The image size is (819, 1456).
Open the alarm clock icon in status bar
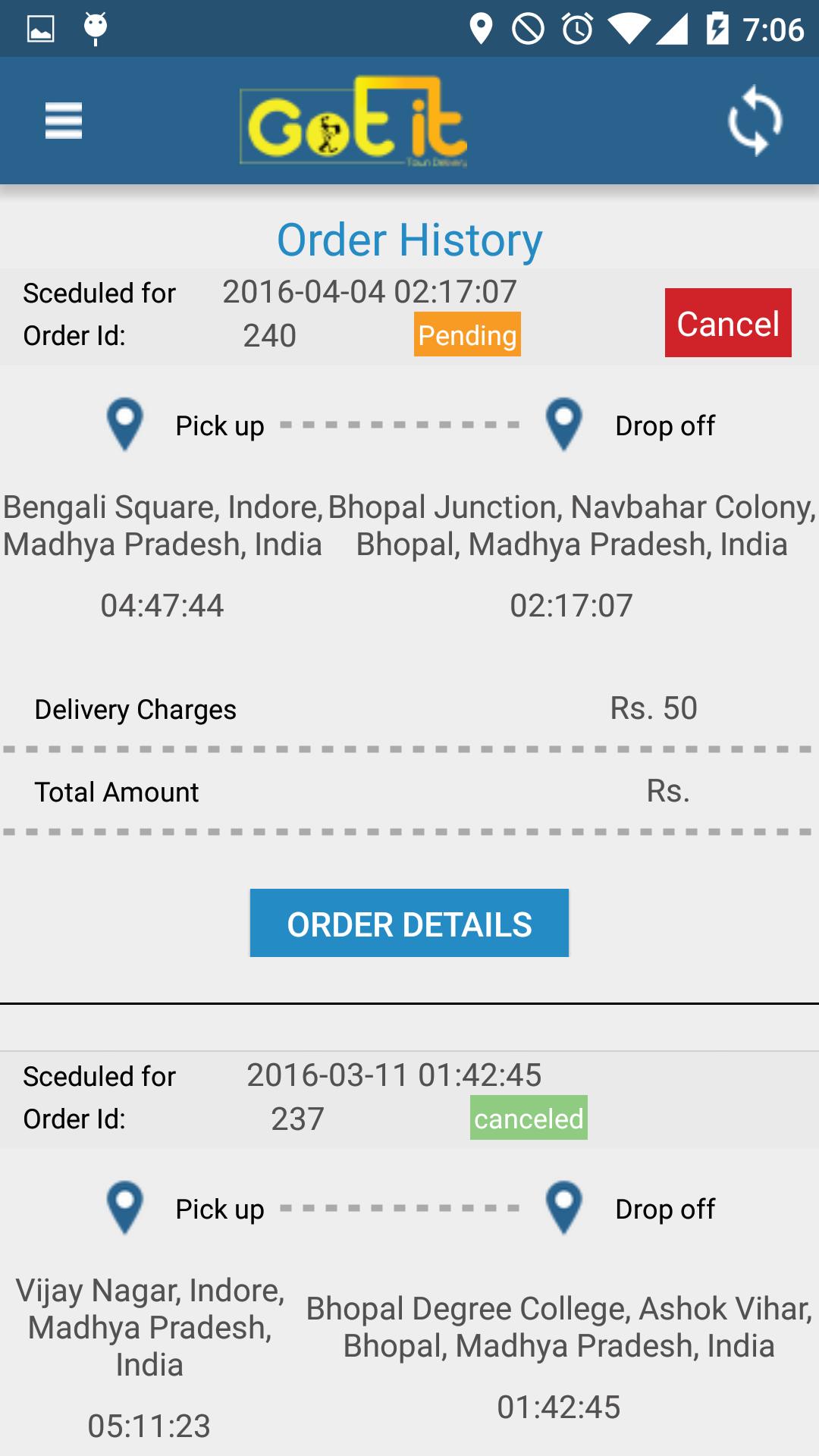click(x=576, y=29)
